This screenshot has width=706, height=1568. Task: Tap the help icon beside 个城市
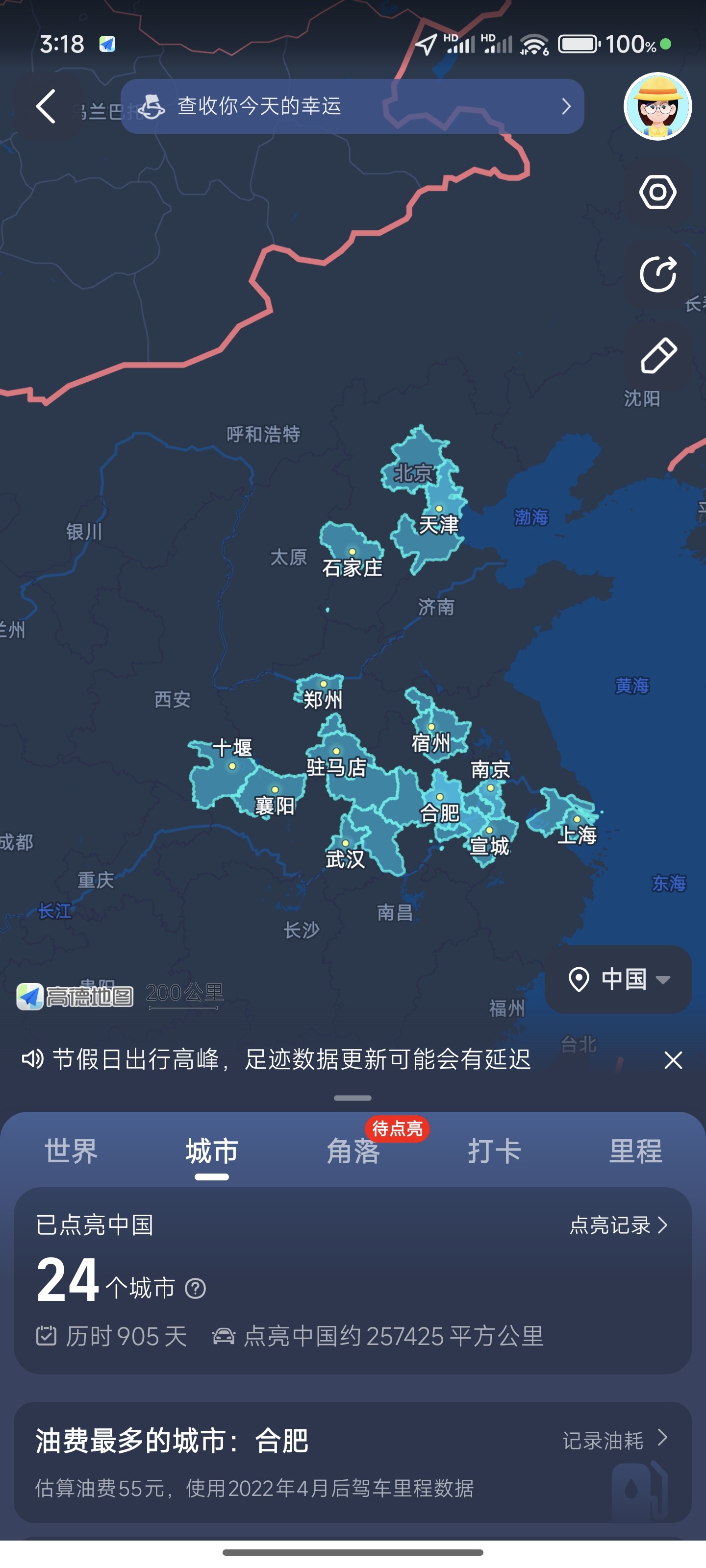195,1288
